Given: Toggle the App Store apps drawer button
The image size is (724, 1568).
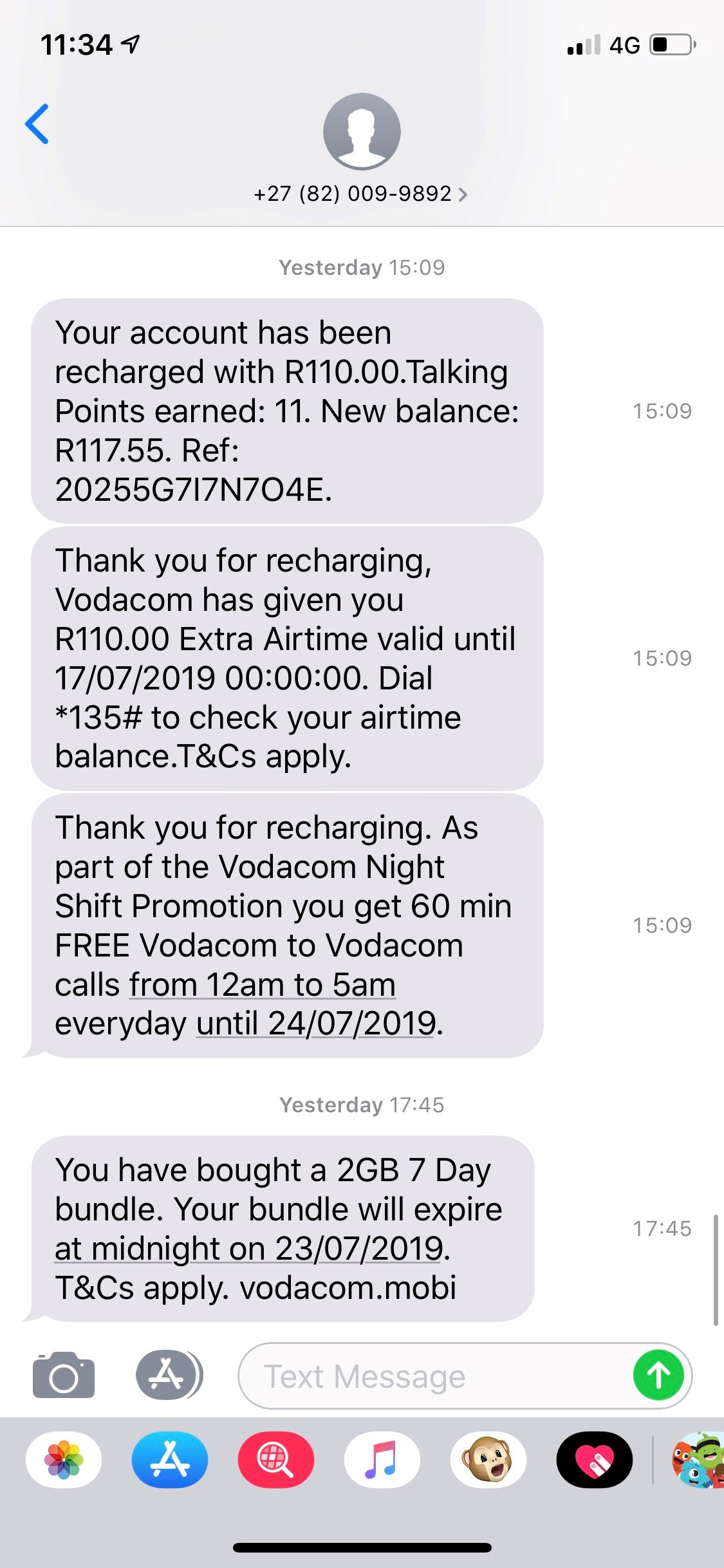Looking at the screenshot, I should (x=169, y=1376).
